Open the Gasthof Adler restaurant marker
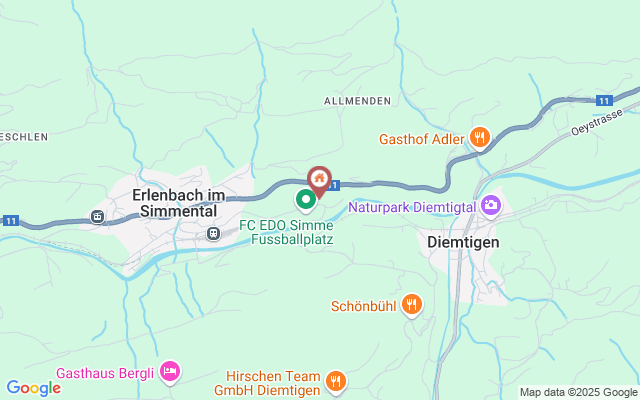The image size is (640, 400). [x=479, y=137]
